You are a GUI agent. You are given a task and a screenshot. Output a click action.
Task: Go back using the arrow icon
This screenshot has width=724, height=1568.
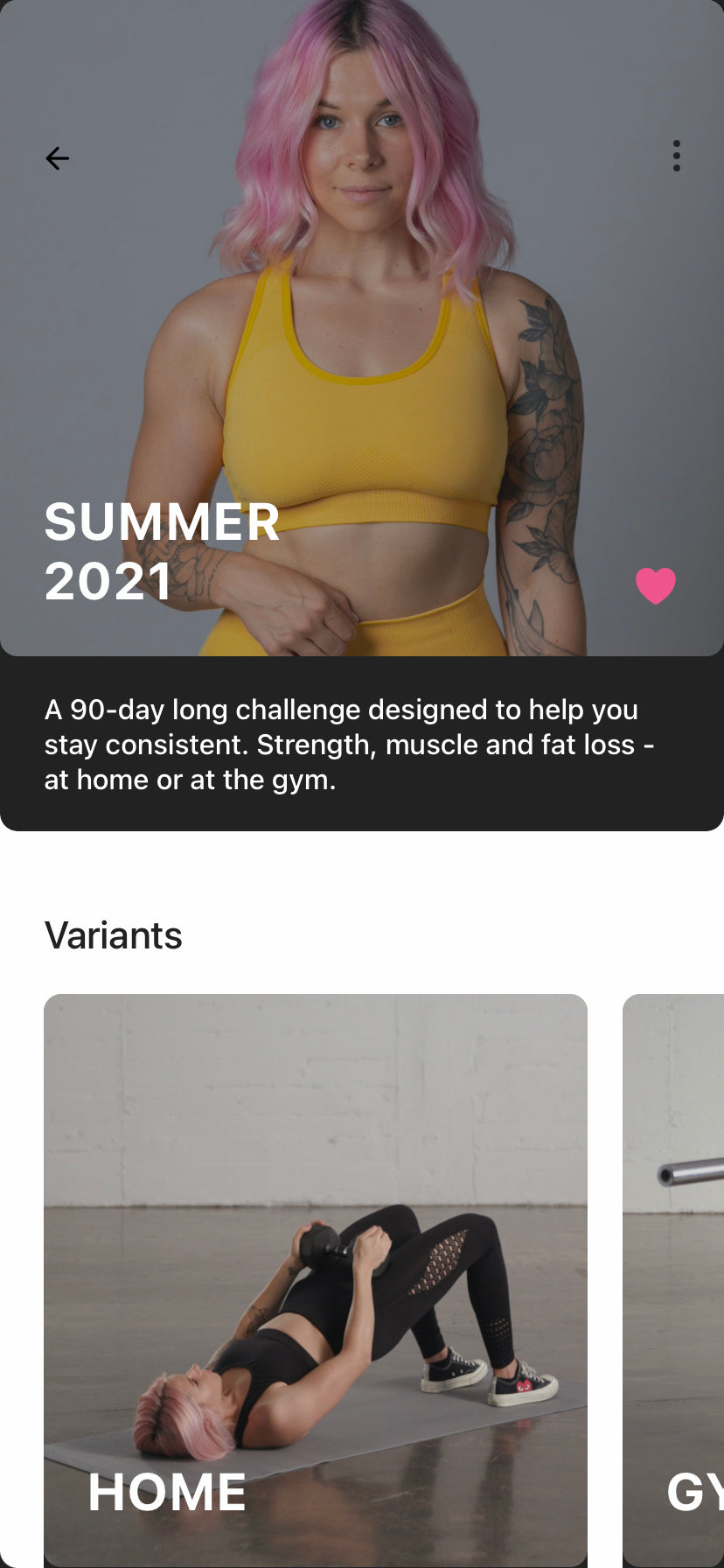[57, 158]
